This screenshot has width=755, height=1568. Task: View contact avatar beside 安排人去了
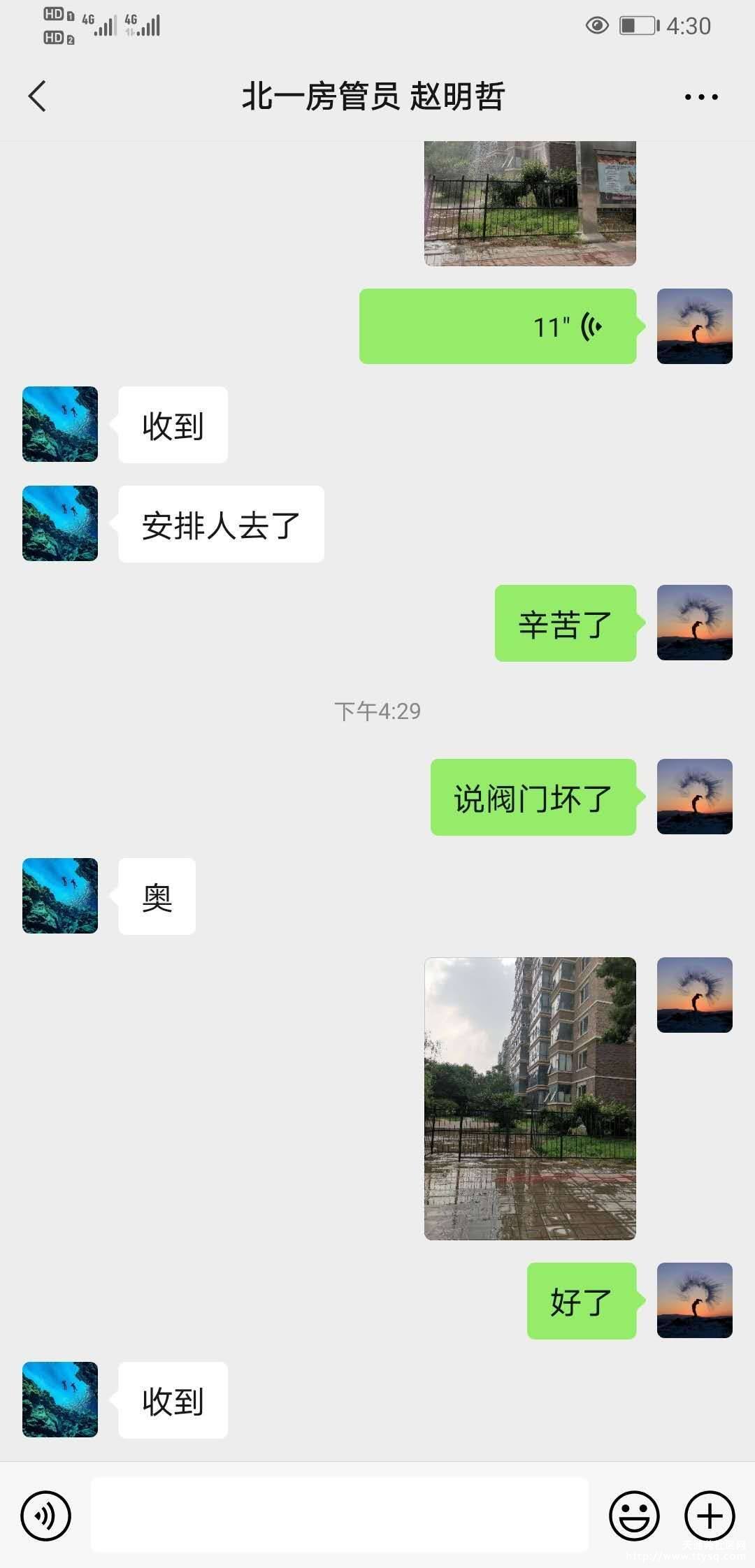pyautogui.click(x=60, y=523)
